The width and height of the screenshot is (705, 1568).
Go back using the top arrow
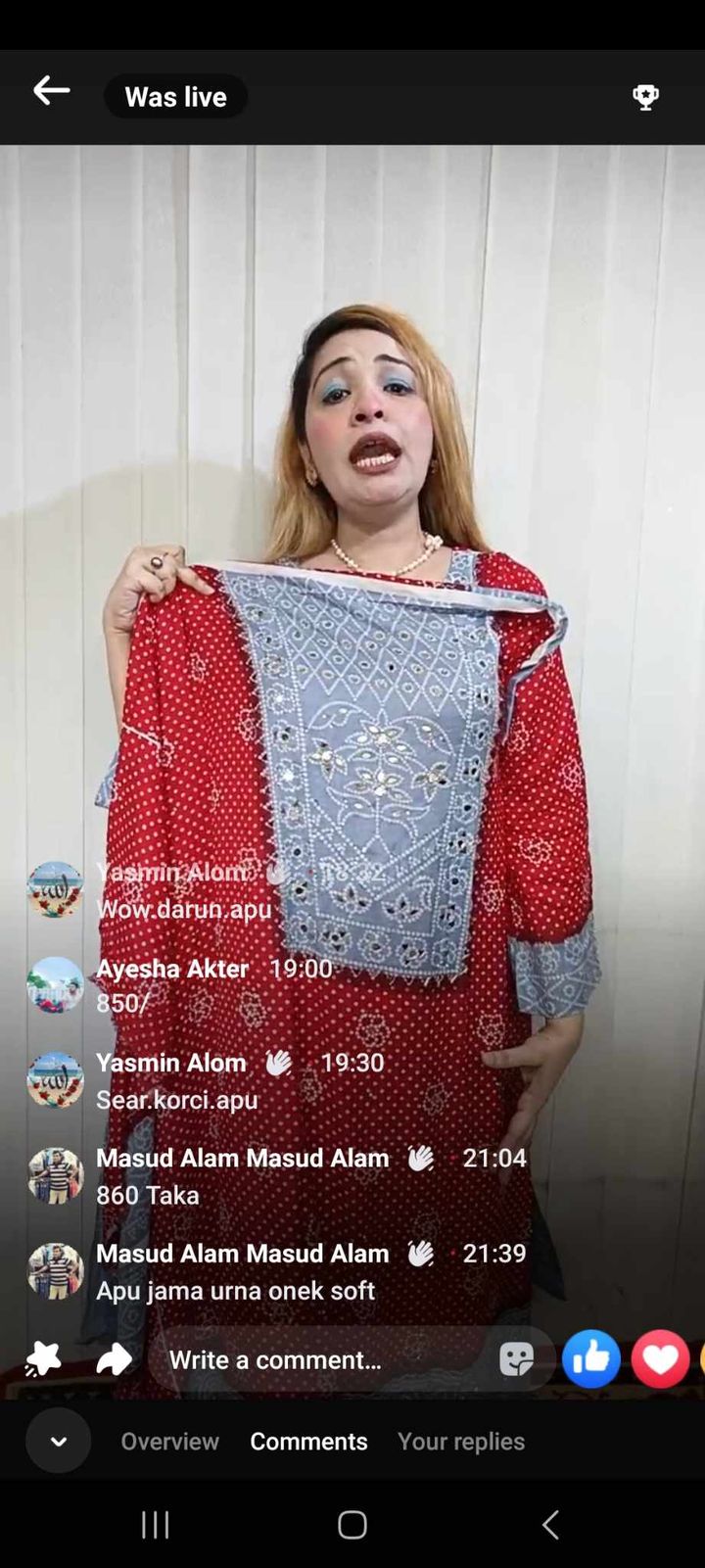(51, 92)
